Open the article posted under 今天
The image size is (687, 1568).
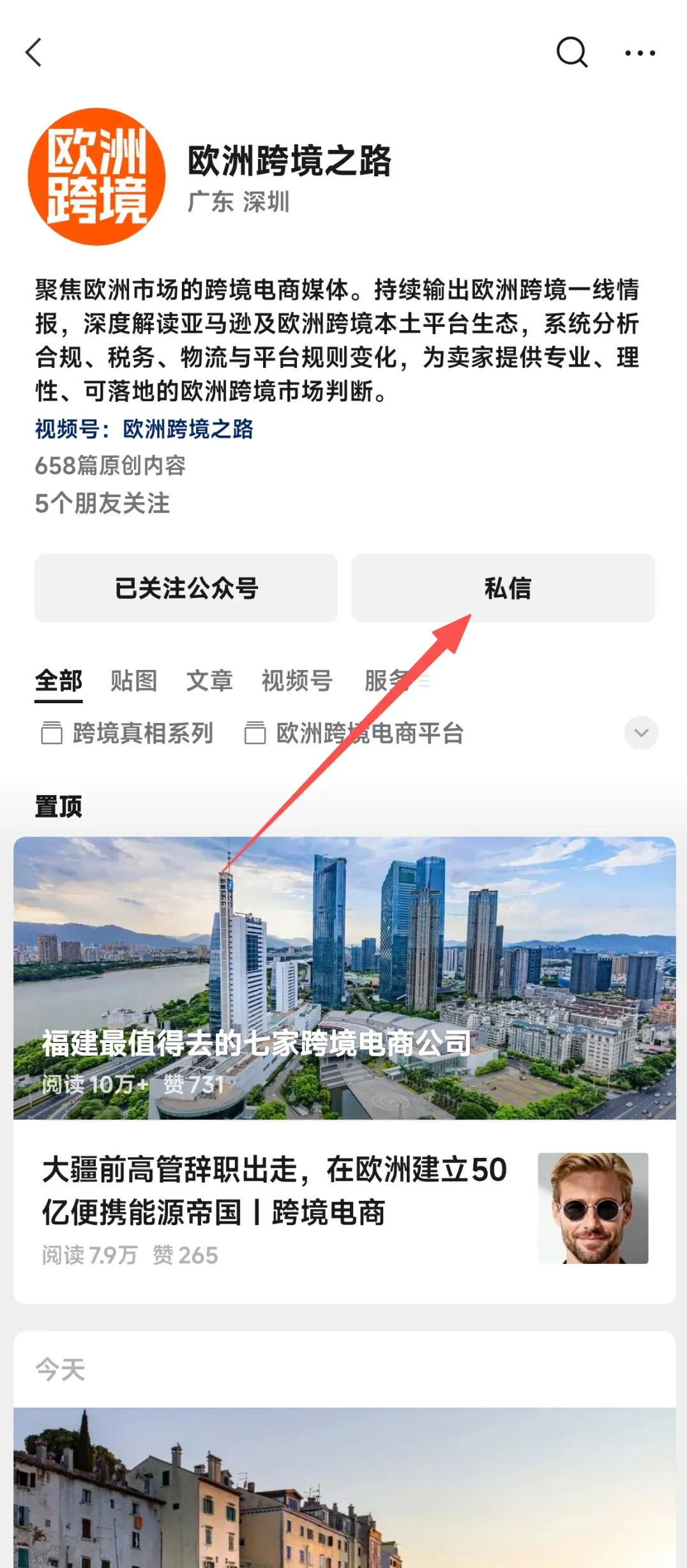click(x=344, y=1488)
